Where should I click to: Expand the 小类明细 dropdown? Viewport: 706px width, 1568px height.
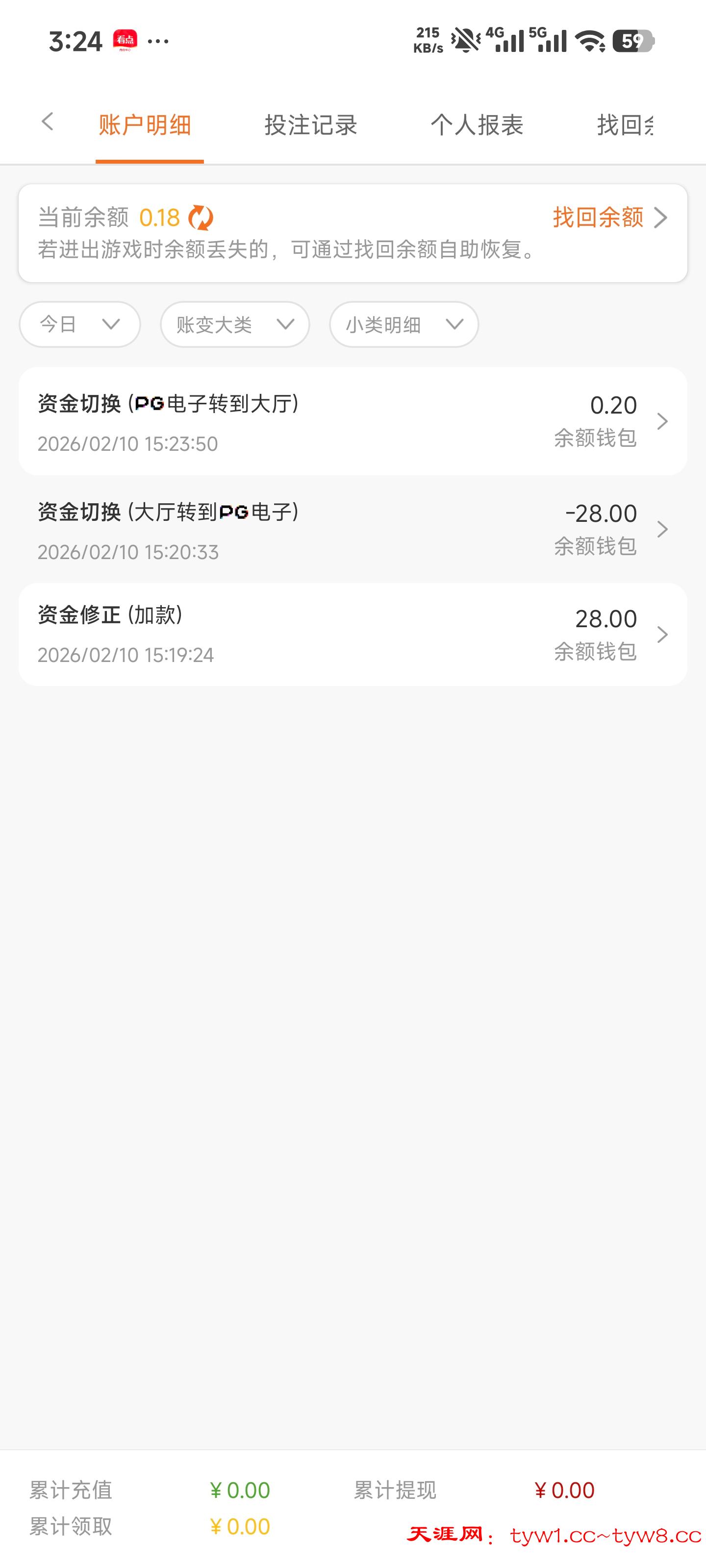coord(404,324)
